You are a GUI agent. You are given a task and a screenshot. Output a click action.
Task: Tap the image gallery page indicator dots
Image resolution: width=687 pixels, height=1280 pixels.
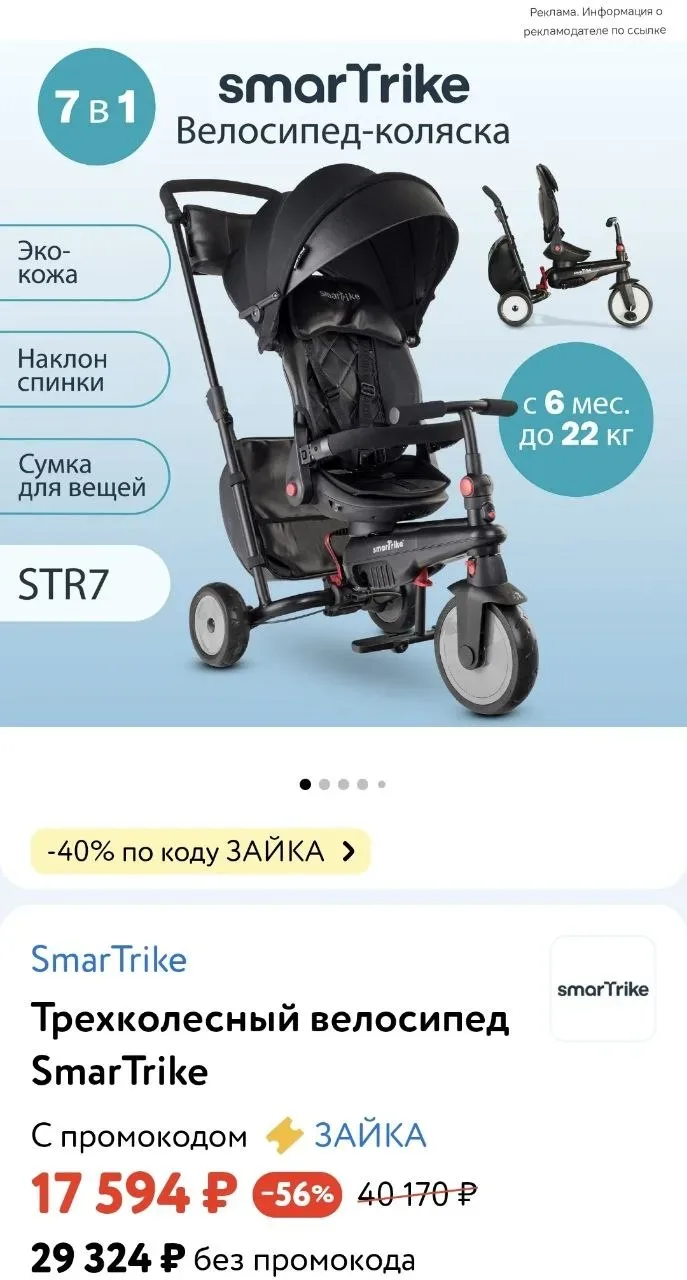tap(343, 784)
